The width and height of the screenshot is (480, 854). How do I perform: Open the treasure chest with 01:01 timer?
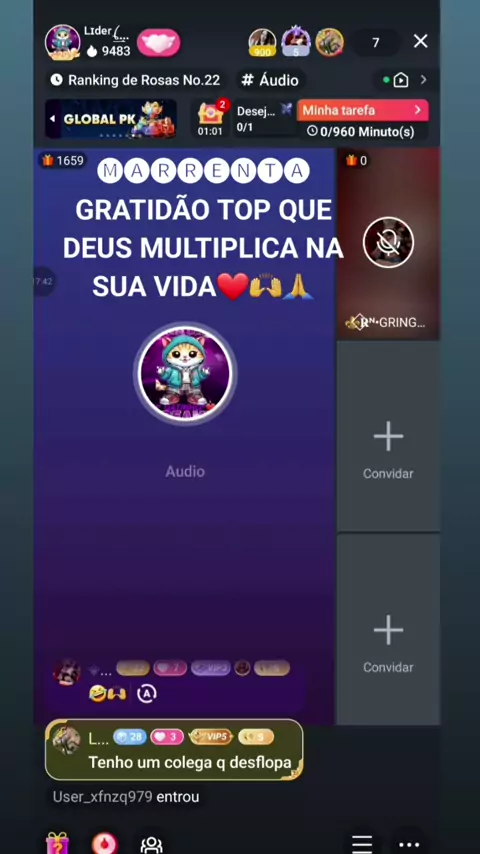[210, 118]
